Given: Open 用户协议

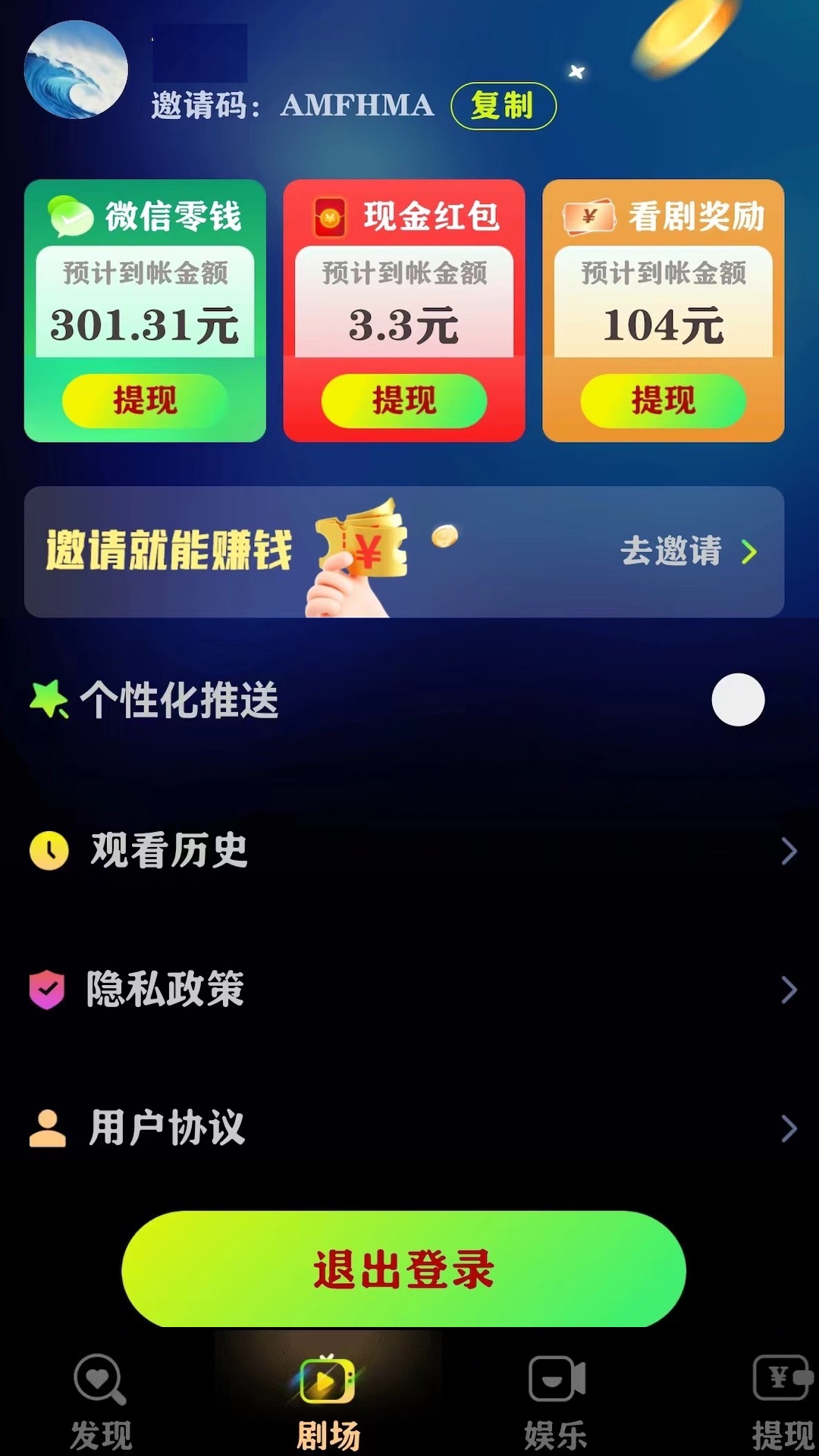Looking at the screenshot, I should (x=409, y=1128).
